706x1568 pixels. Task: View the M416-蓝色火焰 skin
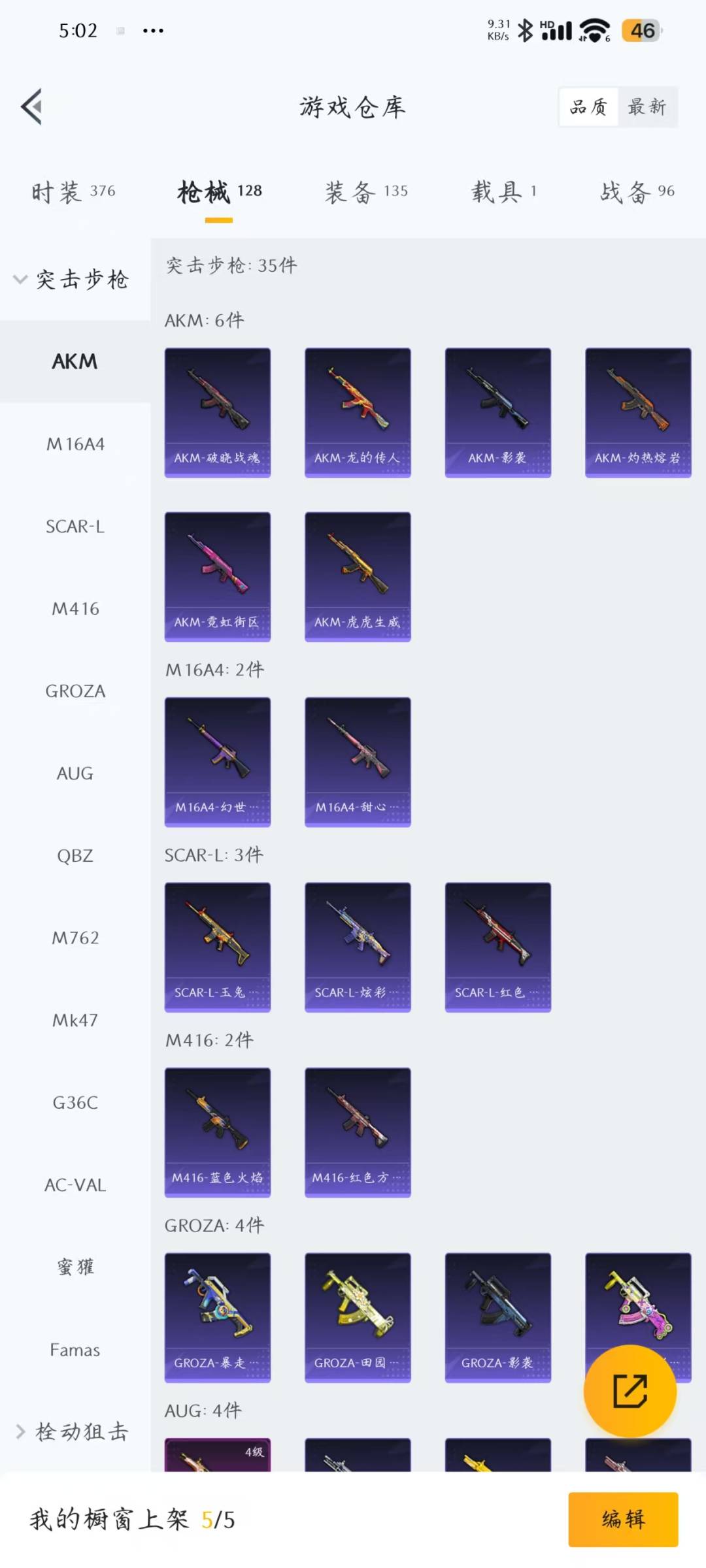218,1132
